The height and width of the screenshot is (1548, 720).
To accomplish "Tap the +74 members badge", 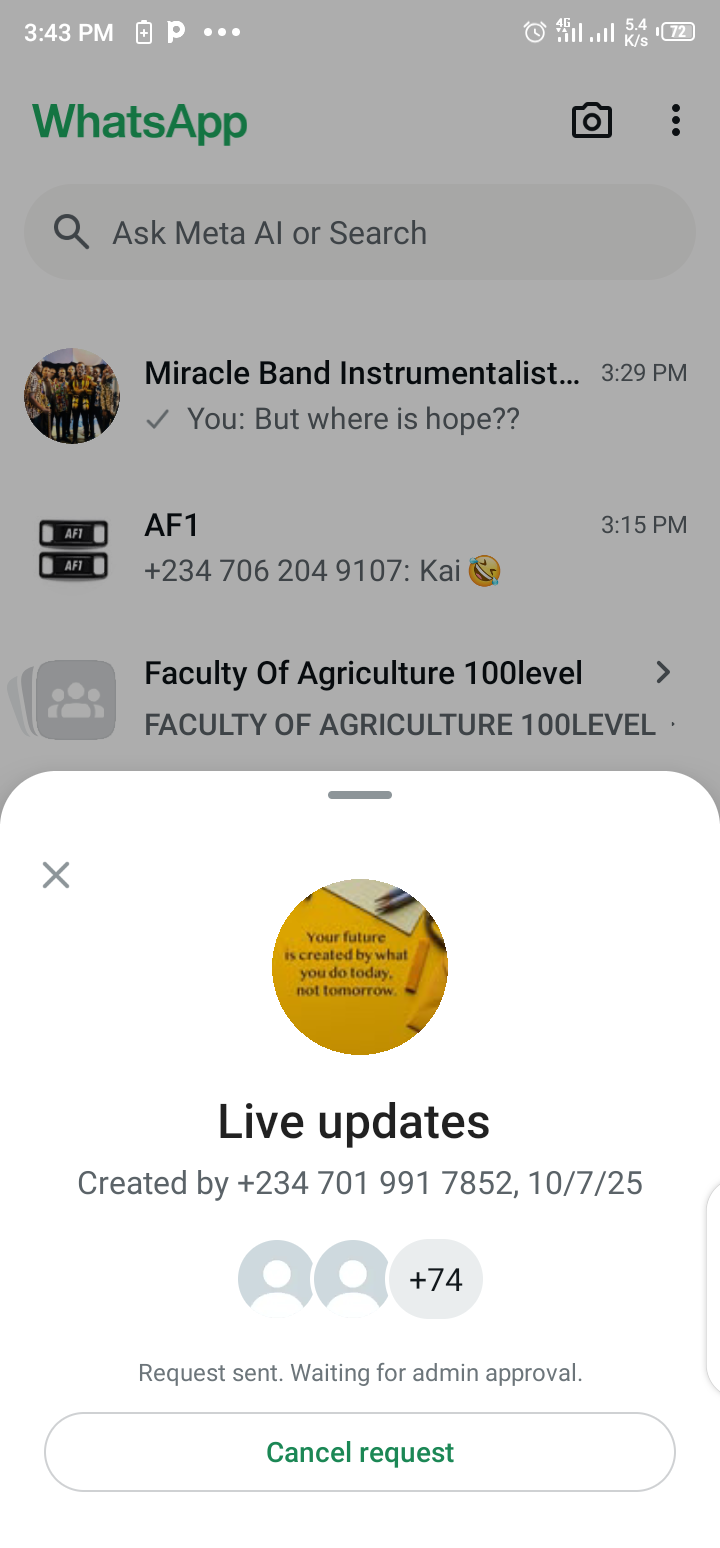I will [x=436, y=1280].
